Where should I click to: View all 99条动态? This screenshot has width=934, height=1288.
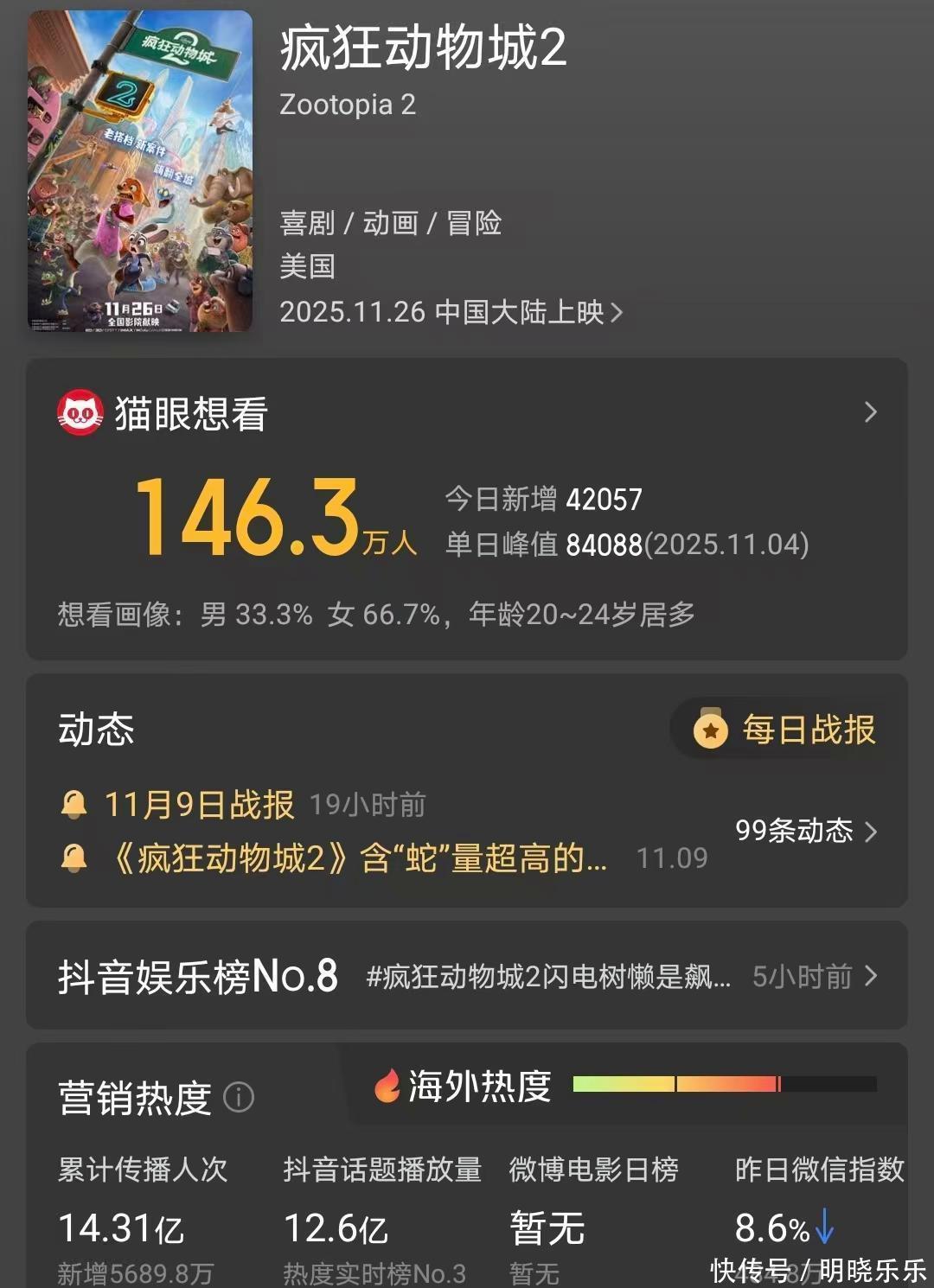point(805,832)
